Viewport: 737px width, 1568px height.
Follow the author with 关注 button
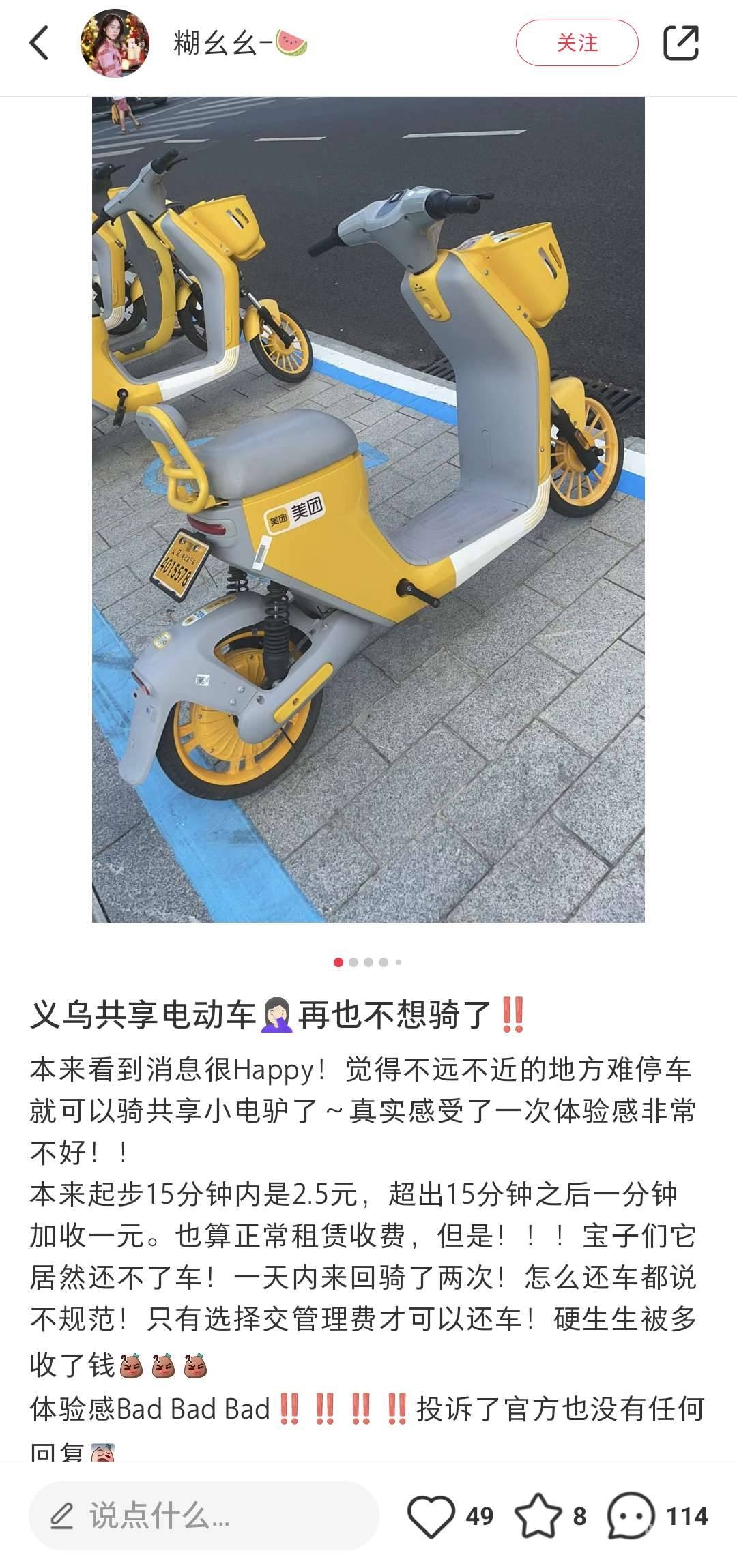point(577,44)
